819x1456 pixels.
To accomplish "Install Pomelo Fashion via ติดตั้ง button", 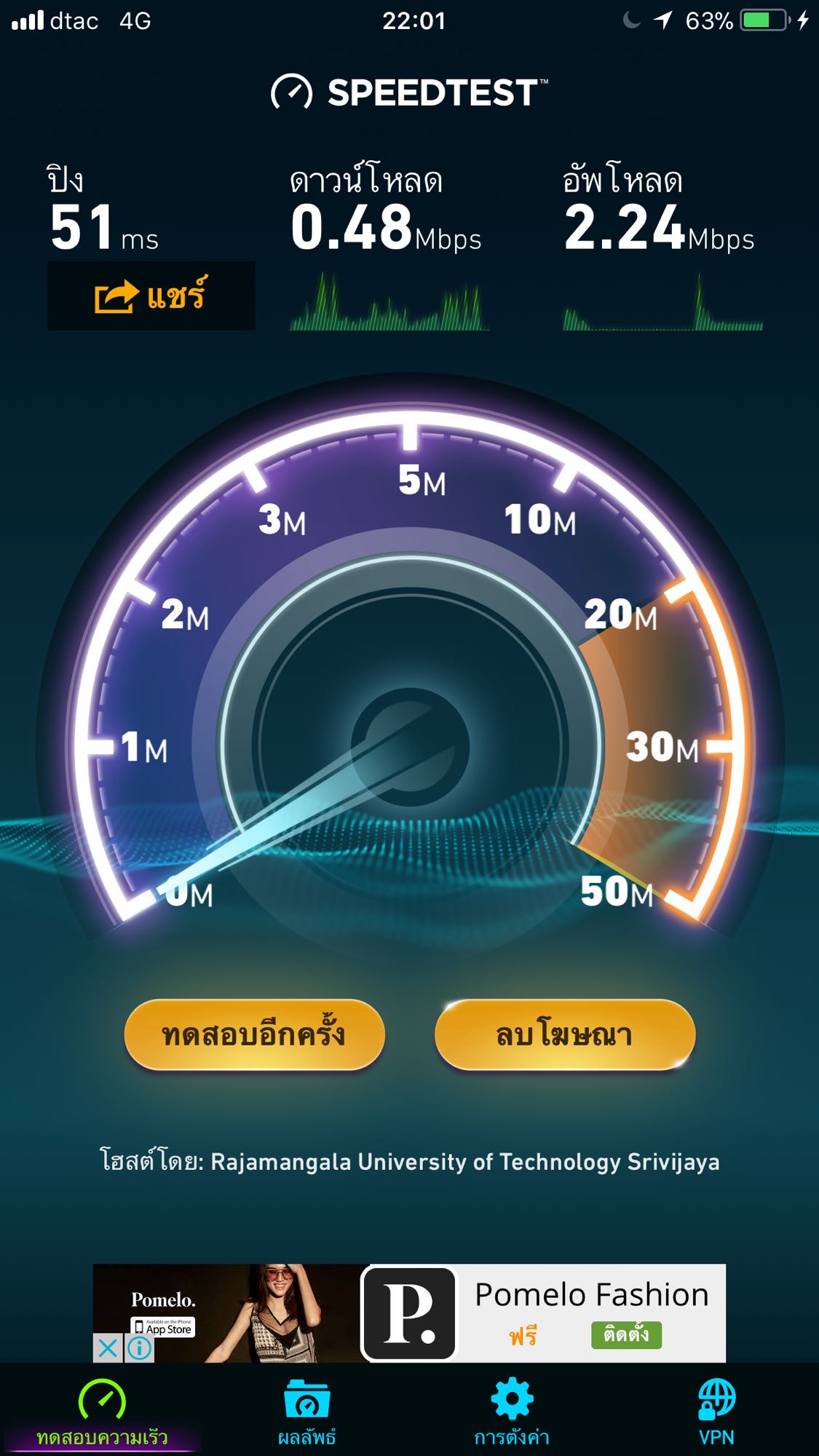I will pos(625,1335).
